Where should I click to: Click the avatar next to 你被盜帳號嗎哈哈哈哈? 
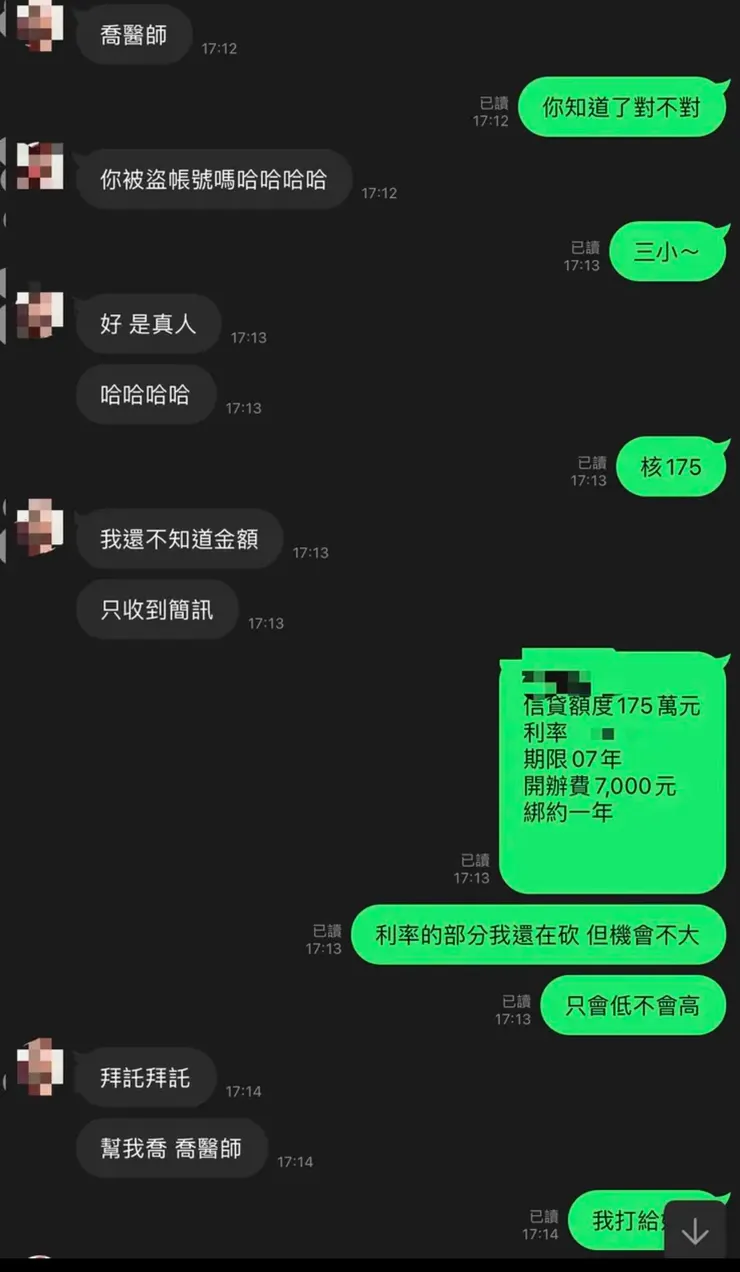pyautogui.click(x=38, y=167)
